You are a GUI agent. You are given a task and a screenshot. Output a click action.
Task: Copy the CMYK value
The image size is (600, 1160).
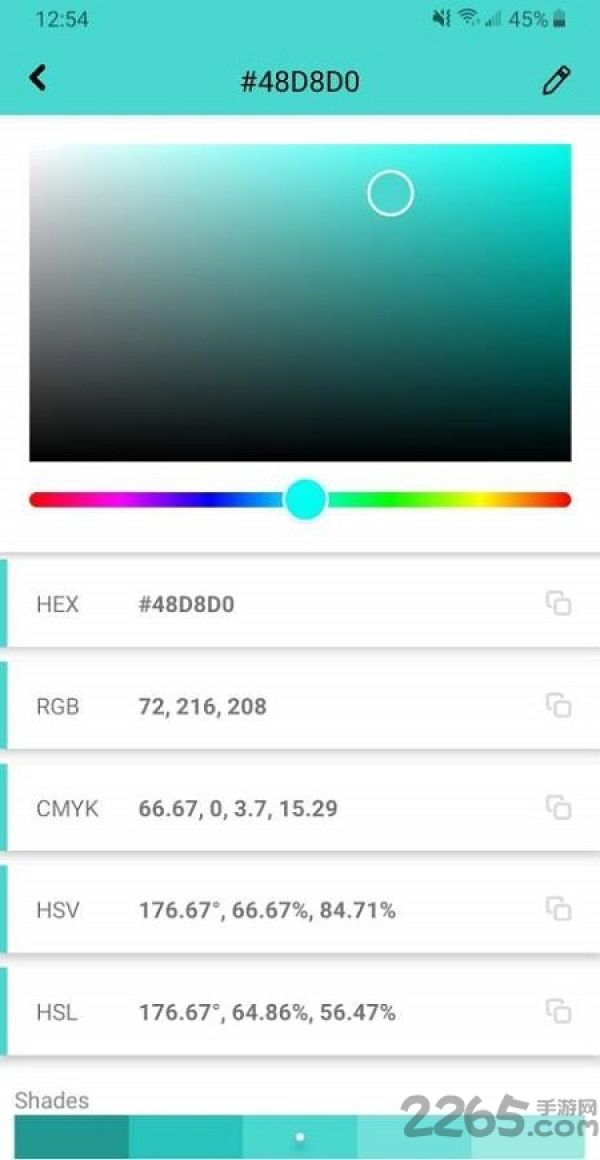click(x=559, y=807)
